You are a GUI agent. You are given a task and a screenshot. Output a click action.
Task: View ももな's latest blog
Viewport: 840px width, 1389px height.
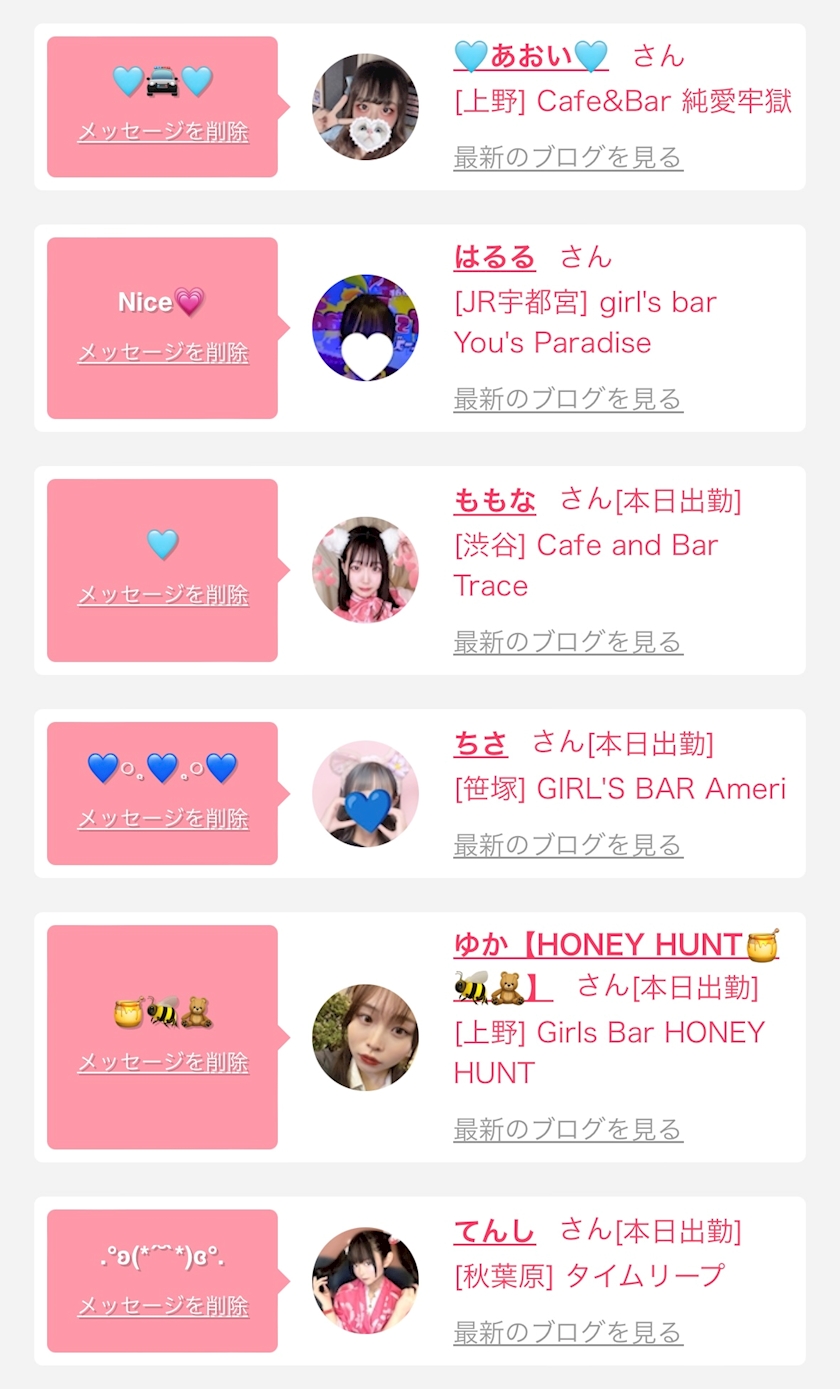(568, 641)
